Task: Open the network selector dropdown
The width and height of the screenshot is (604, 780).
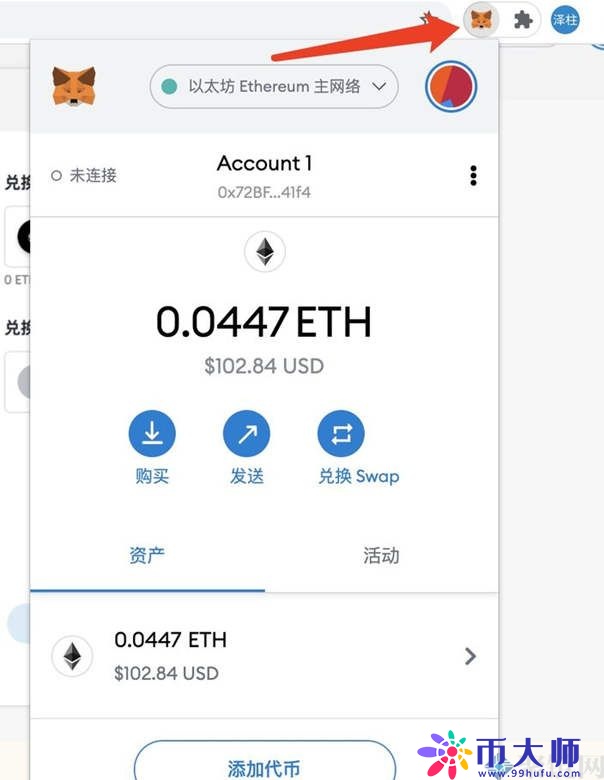Action: click(x=274, y=87)
